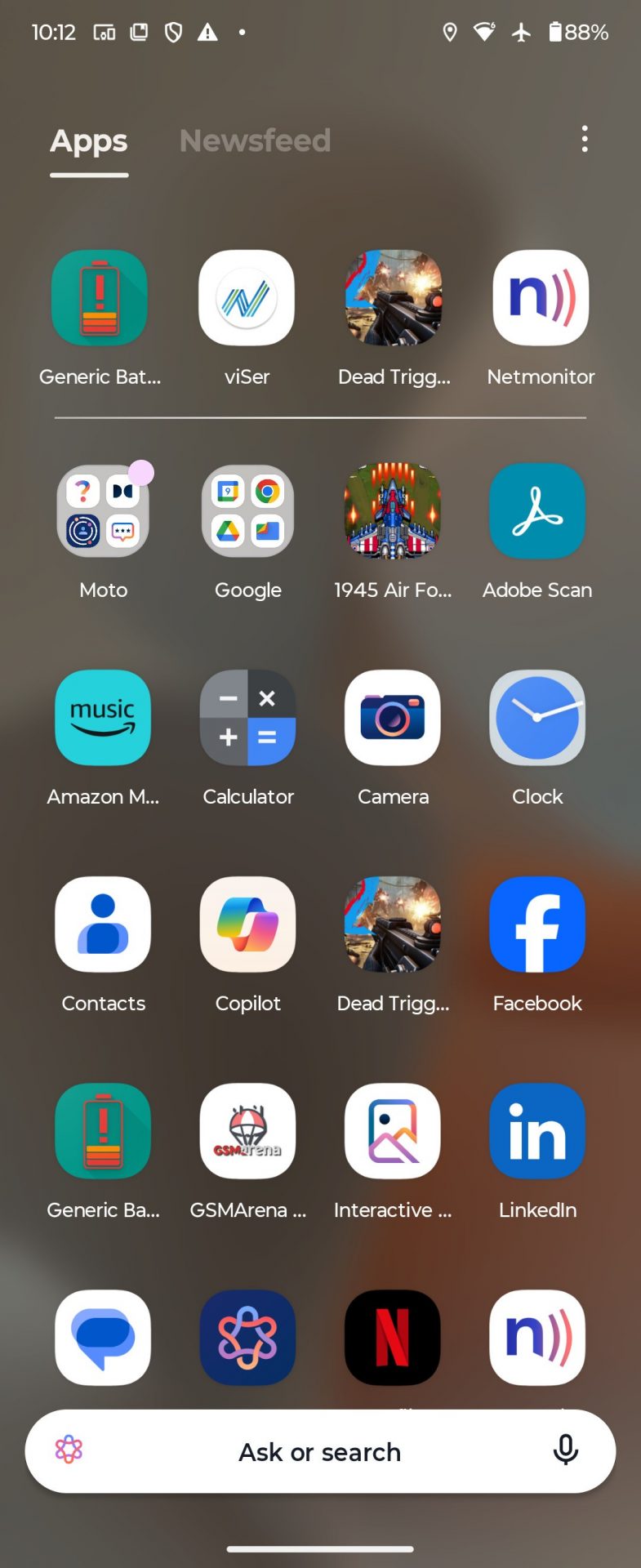The image size is (641, 1568).
Task: Open Contacts
Action: (104, 924)
